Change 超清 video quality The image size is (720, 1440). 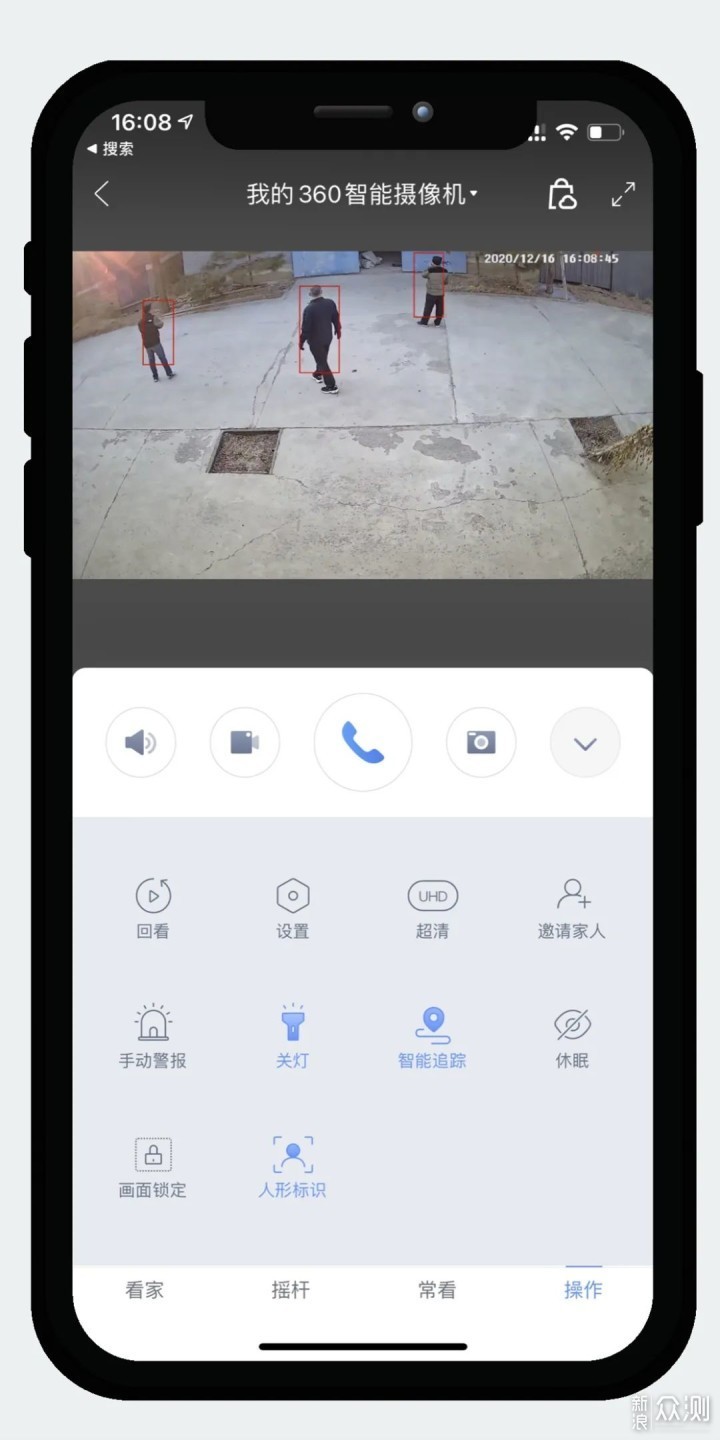[x=432, y=908]
